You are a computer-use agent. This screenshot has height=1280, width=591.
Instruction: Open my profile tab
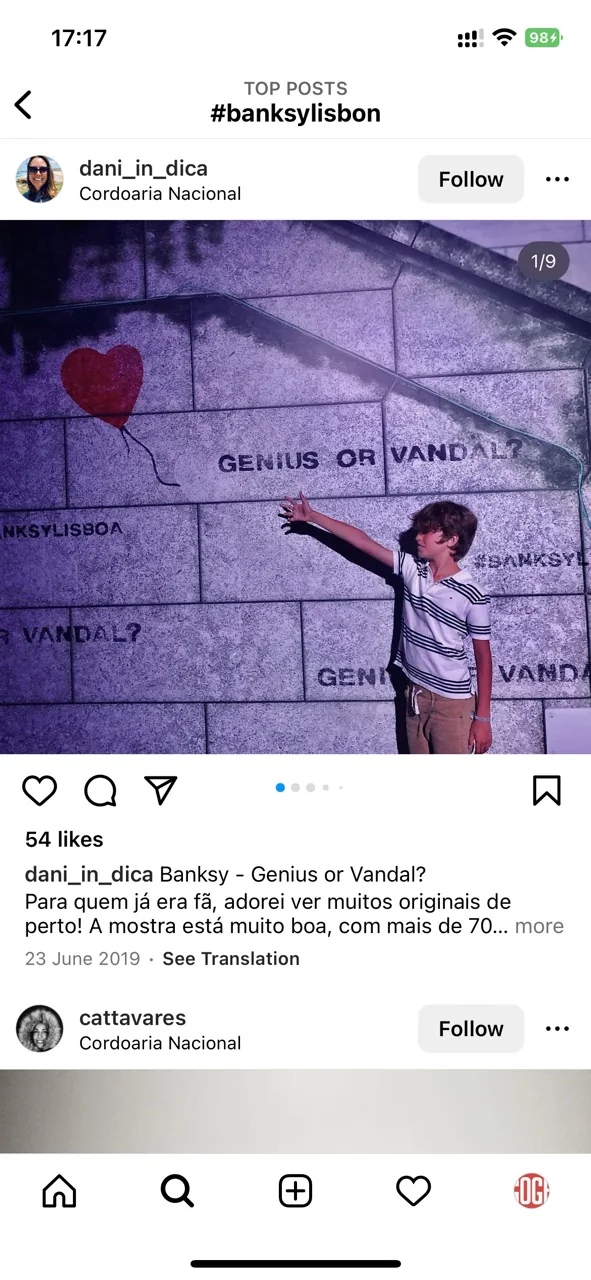click(532, 1191)
